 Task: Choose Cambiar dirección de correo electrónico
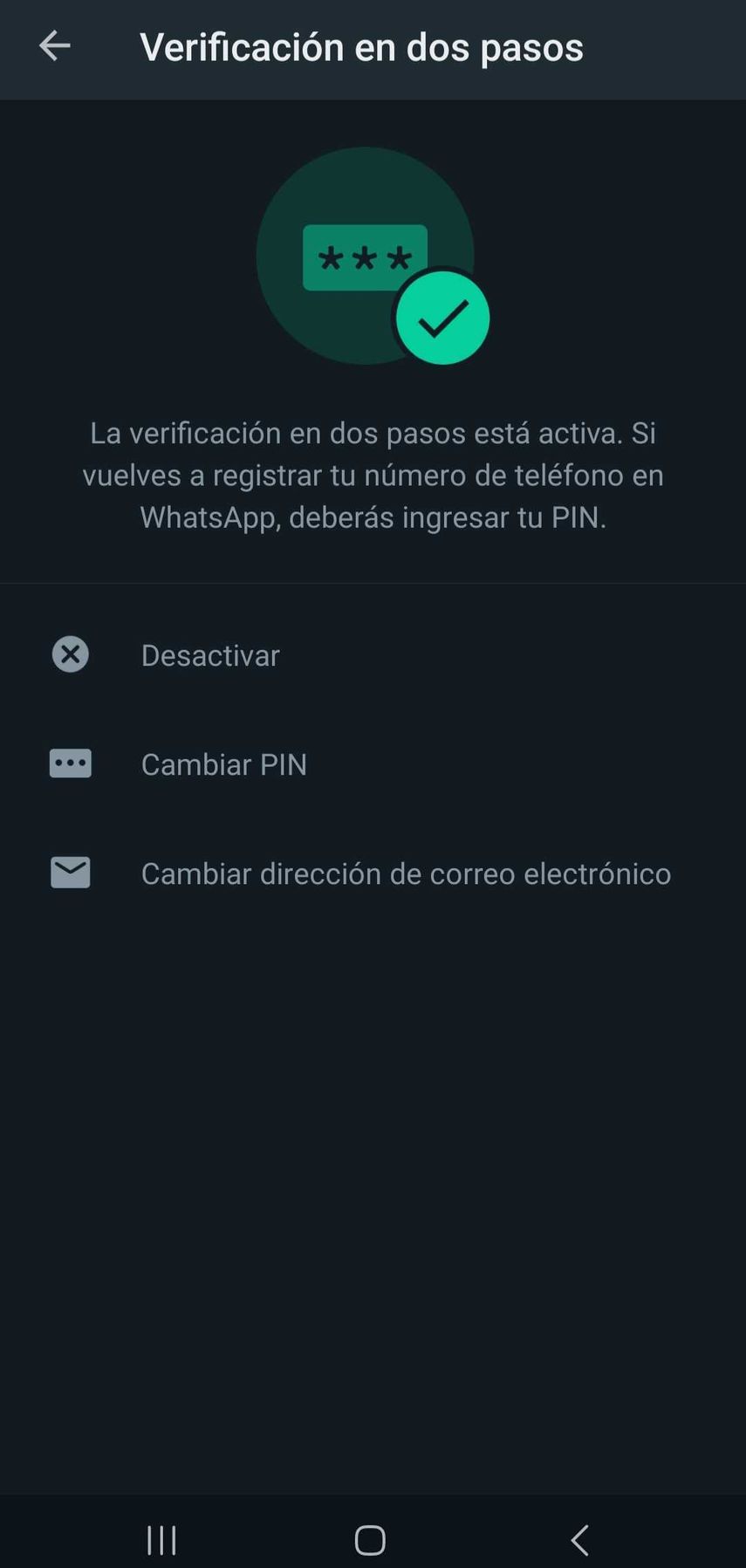(405, 873)
